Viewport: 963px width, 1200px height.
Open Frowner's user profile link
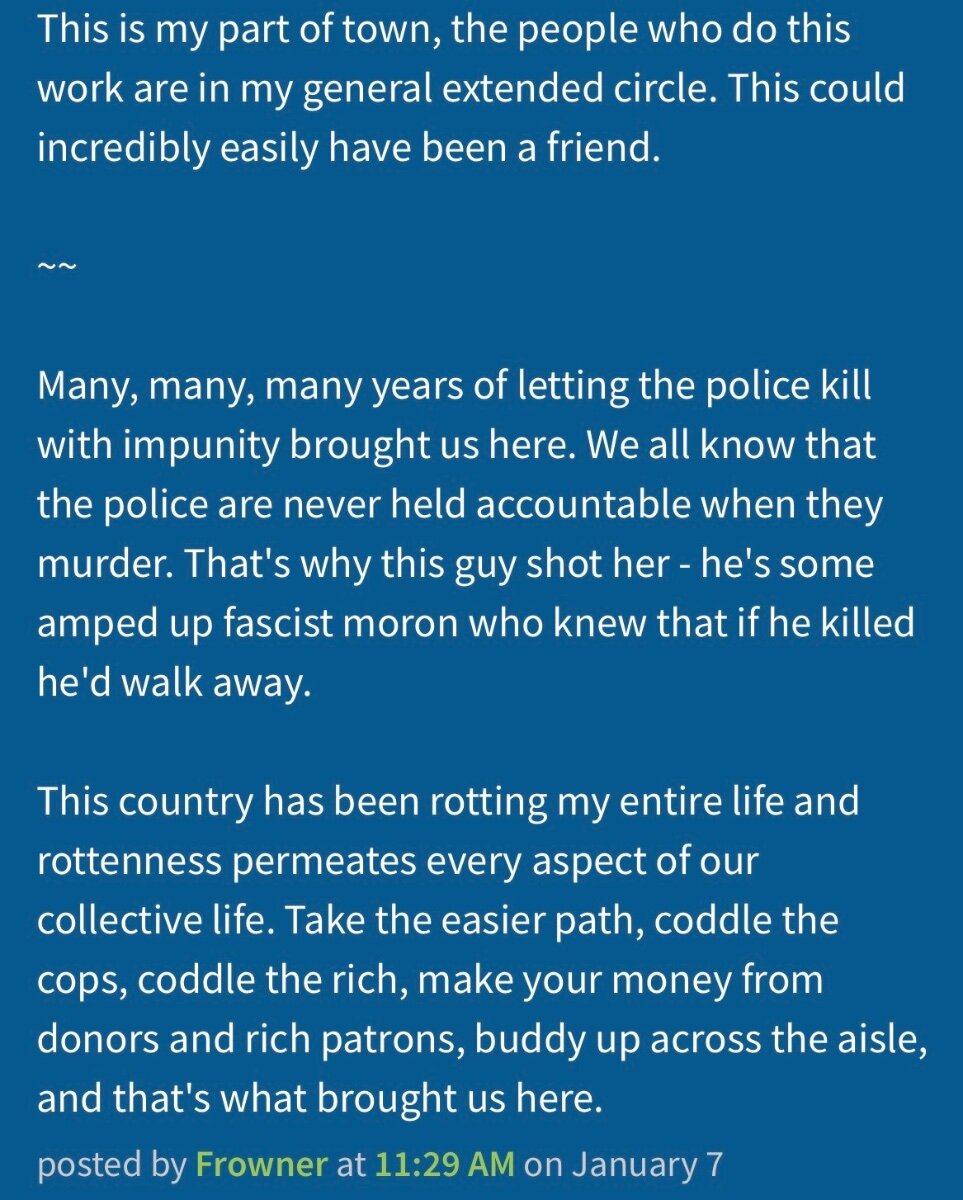coord(261,1164)
